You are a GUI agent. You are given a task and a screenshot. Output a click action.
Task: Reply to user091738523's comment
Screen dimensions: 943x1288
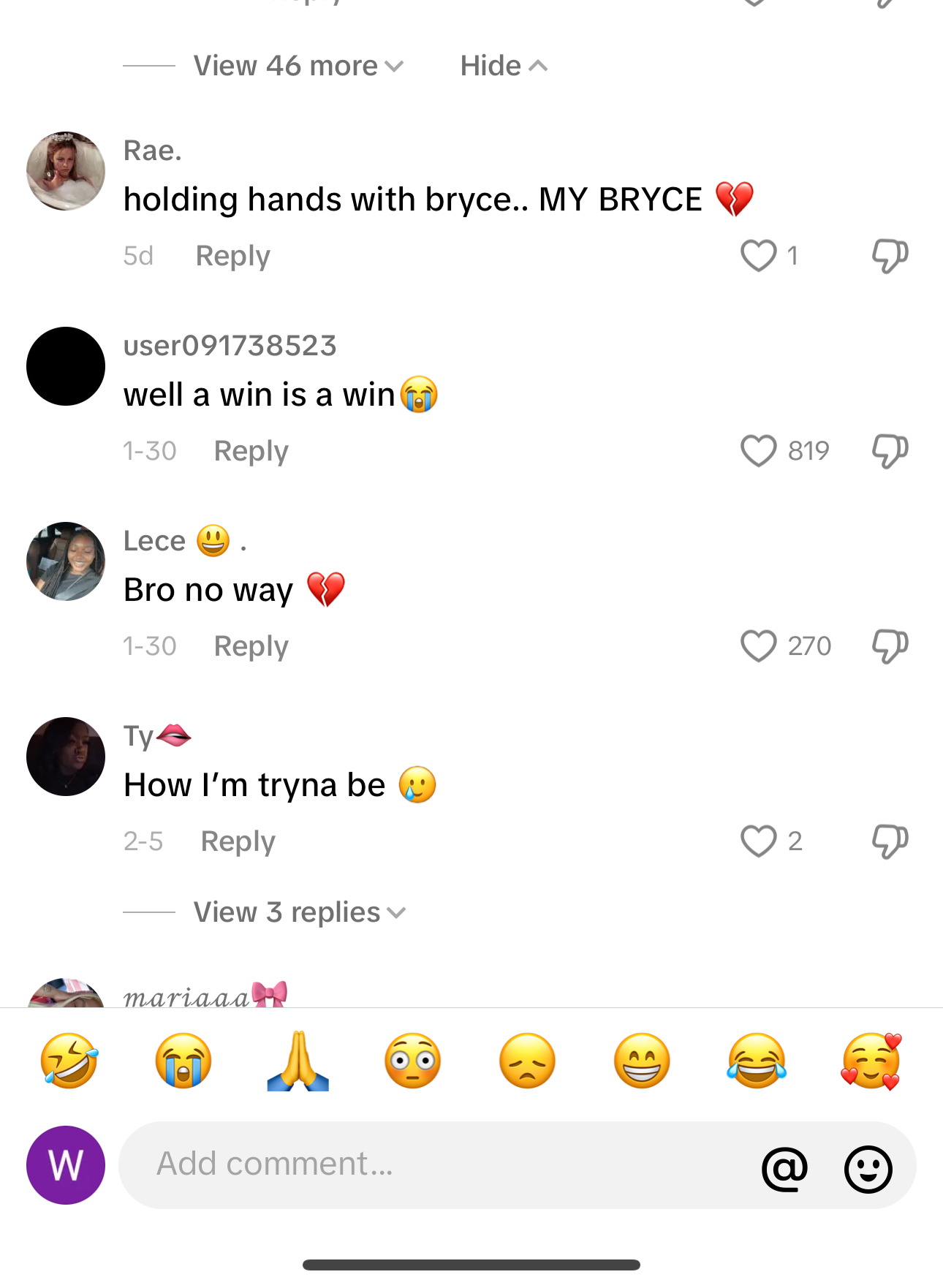[x=251, y=451]
